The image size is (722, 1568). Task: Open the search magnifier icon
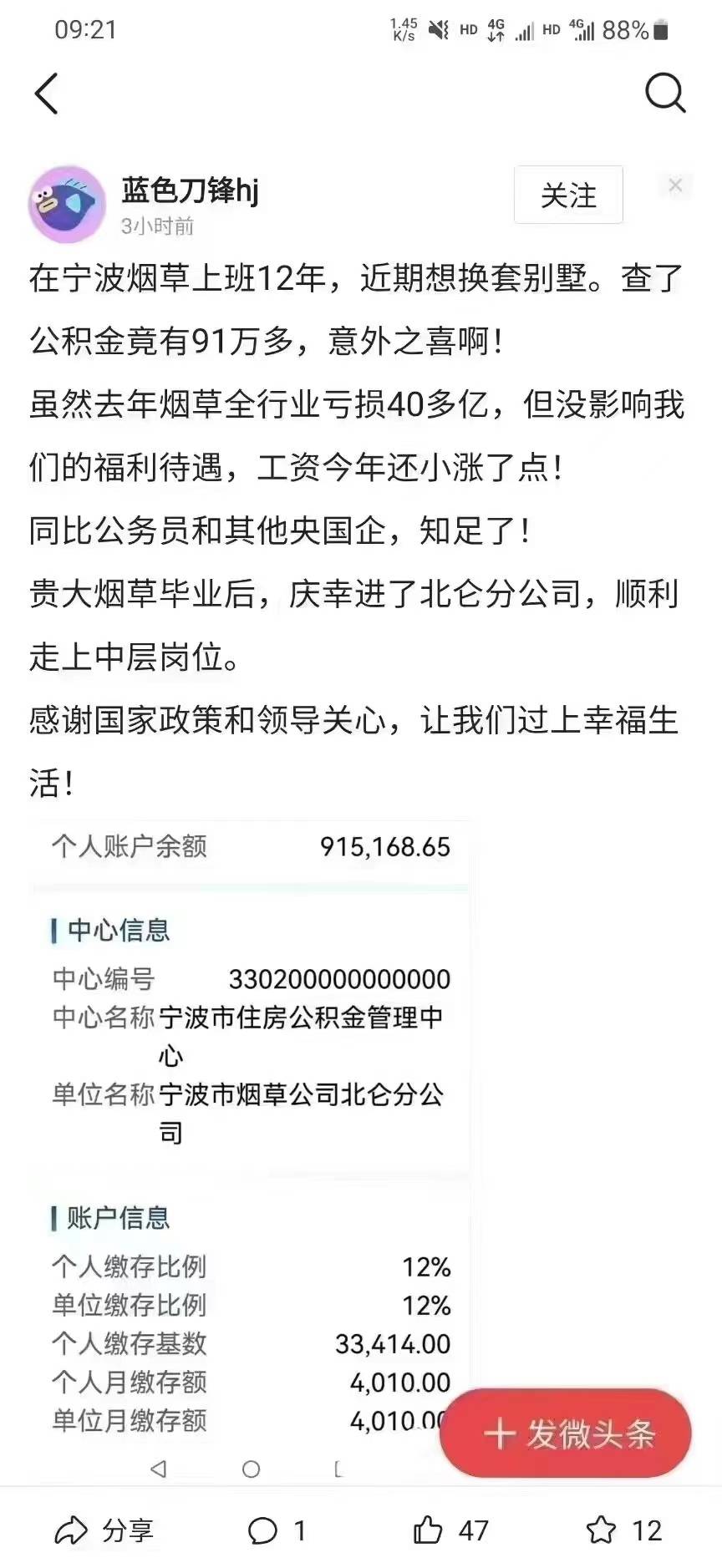[665, 93]
